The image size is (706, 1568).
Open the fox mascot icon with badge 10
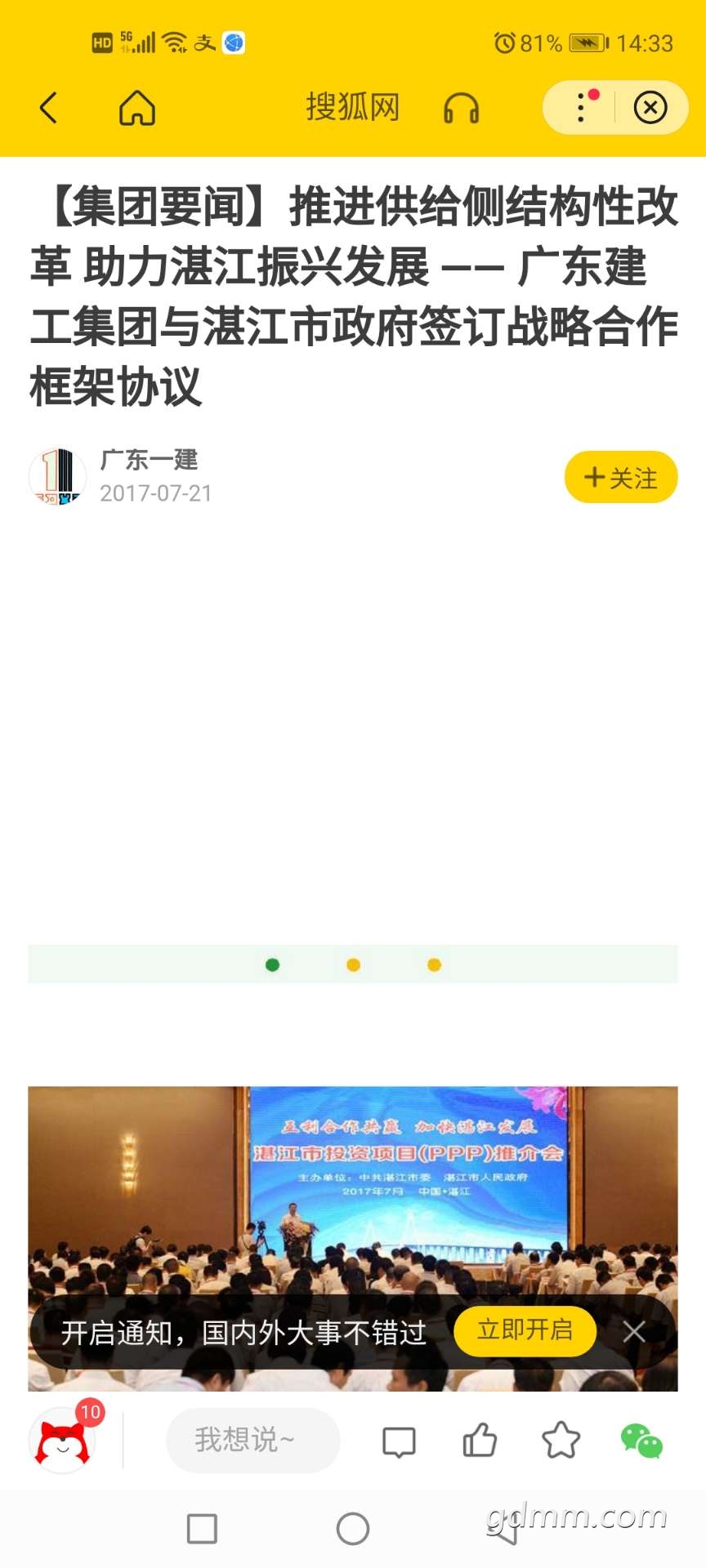tap(63, 1440)
